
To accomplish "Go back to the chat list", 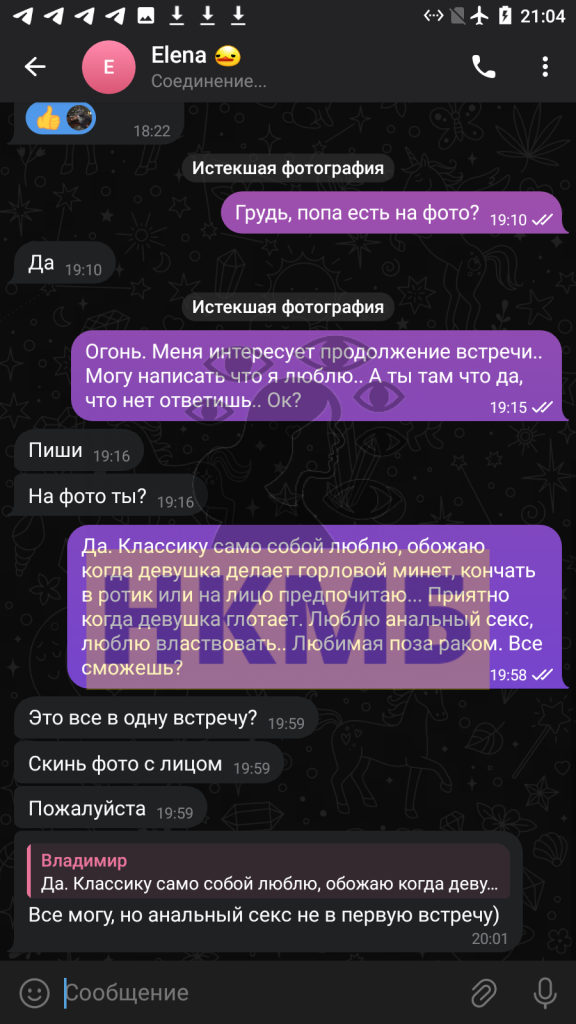I will [x=35, y=67].
